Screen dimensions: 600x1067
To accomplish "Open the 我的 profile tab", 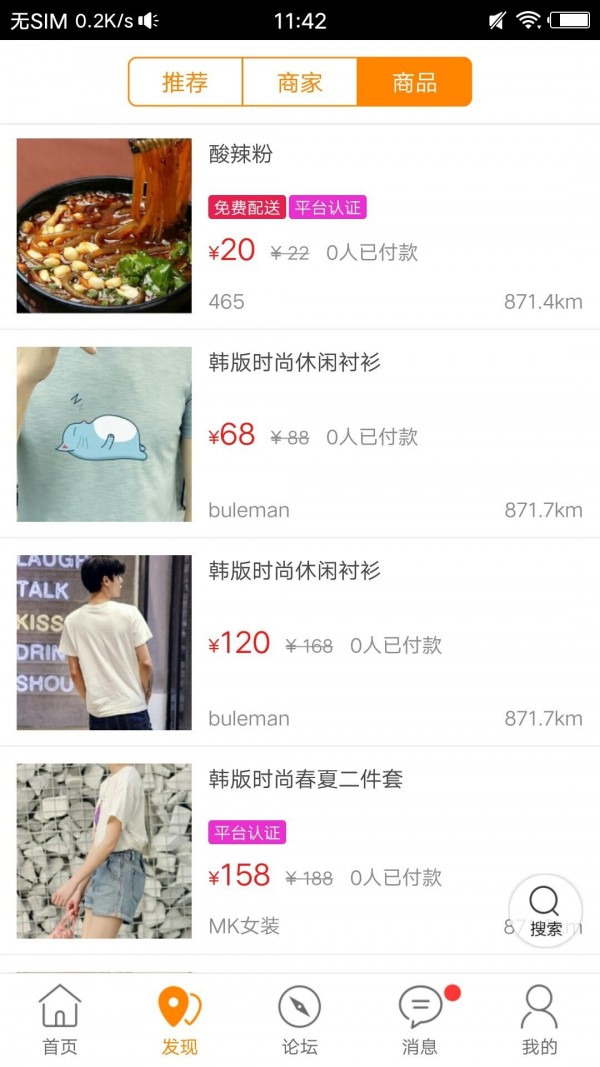I will [539, 1020].
